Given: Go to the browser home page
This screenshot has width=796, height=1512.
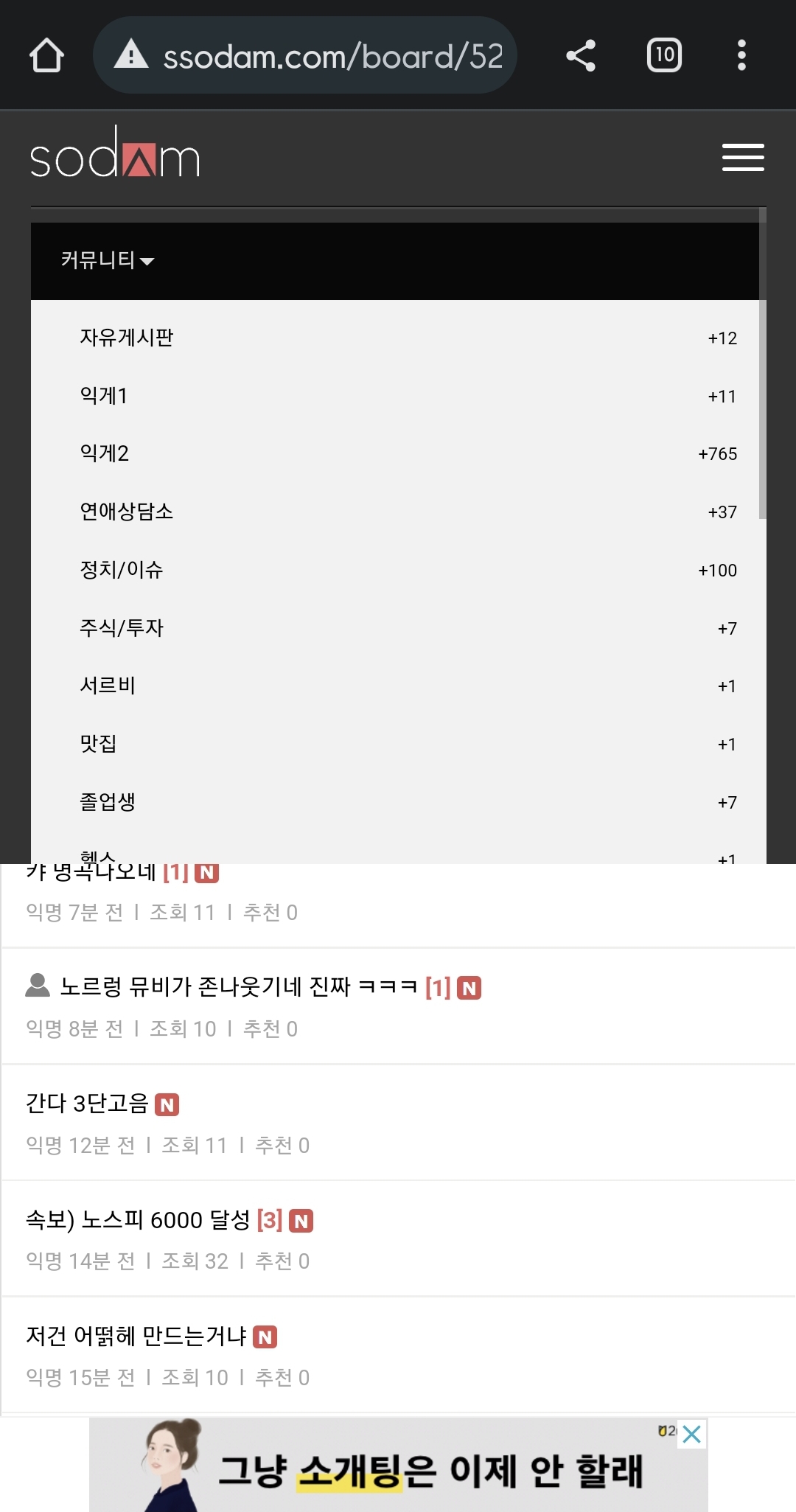Looking at the screenshot, I should click(x=46, y=55).
